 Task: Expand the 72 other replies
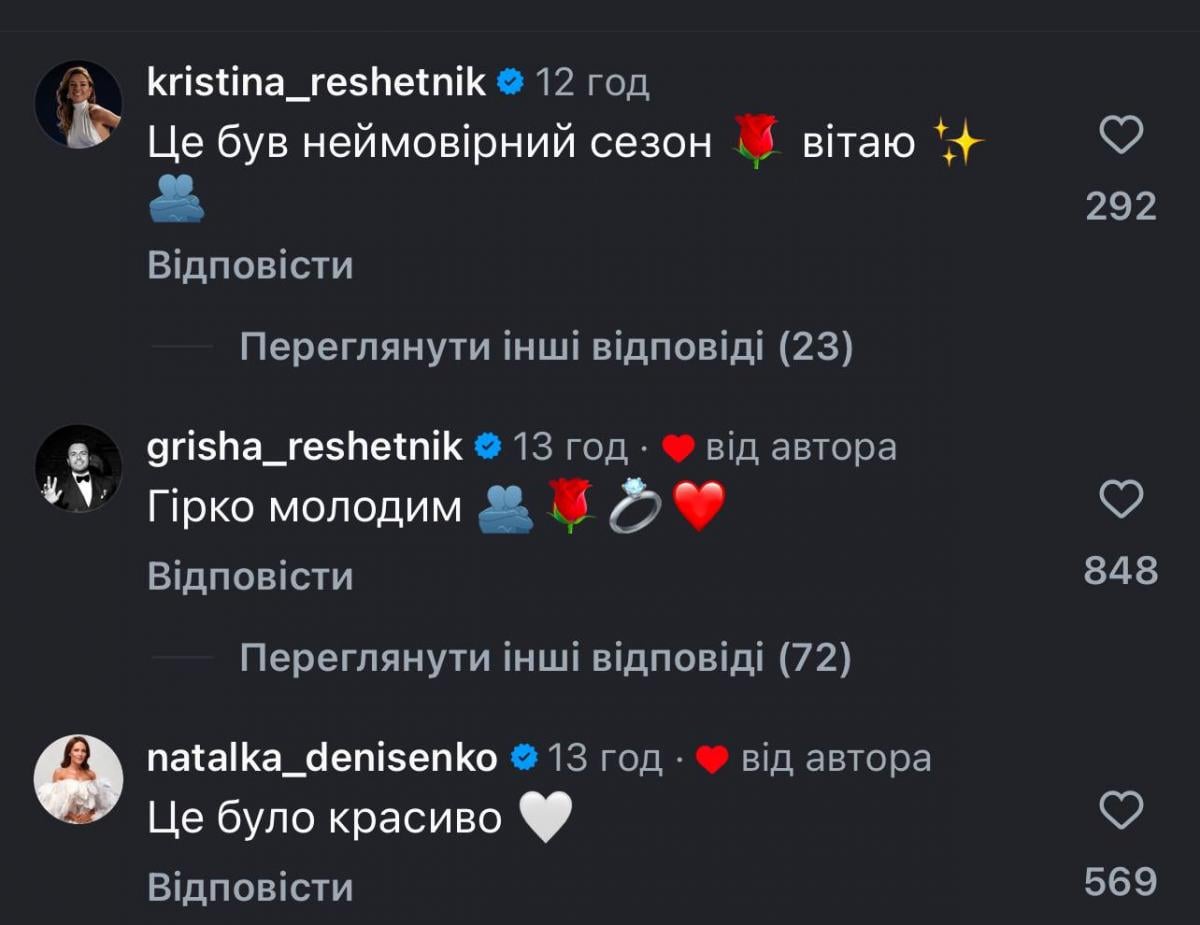click(546, 658)
